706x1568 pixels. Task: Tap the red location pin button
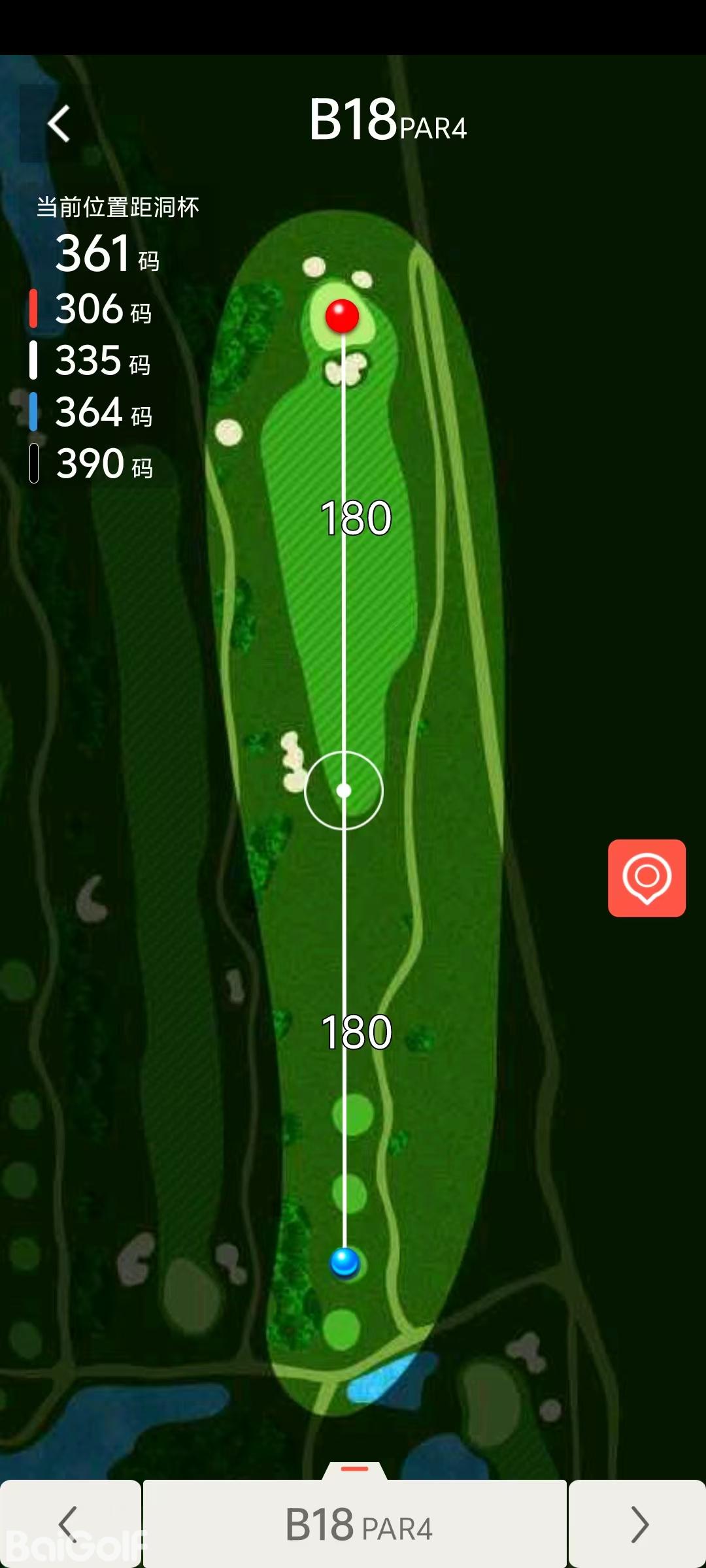[x=647, y=877]
